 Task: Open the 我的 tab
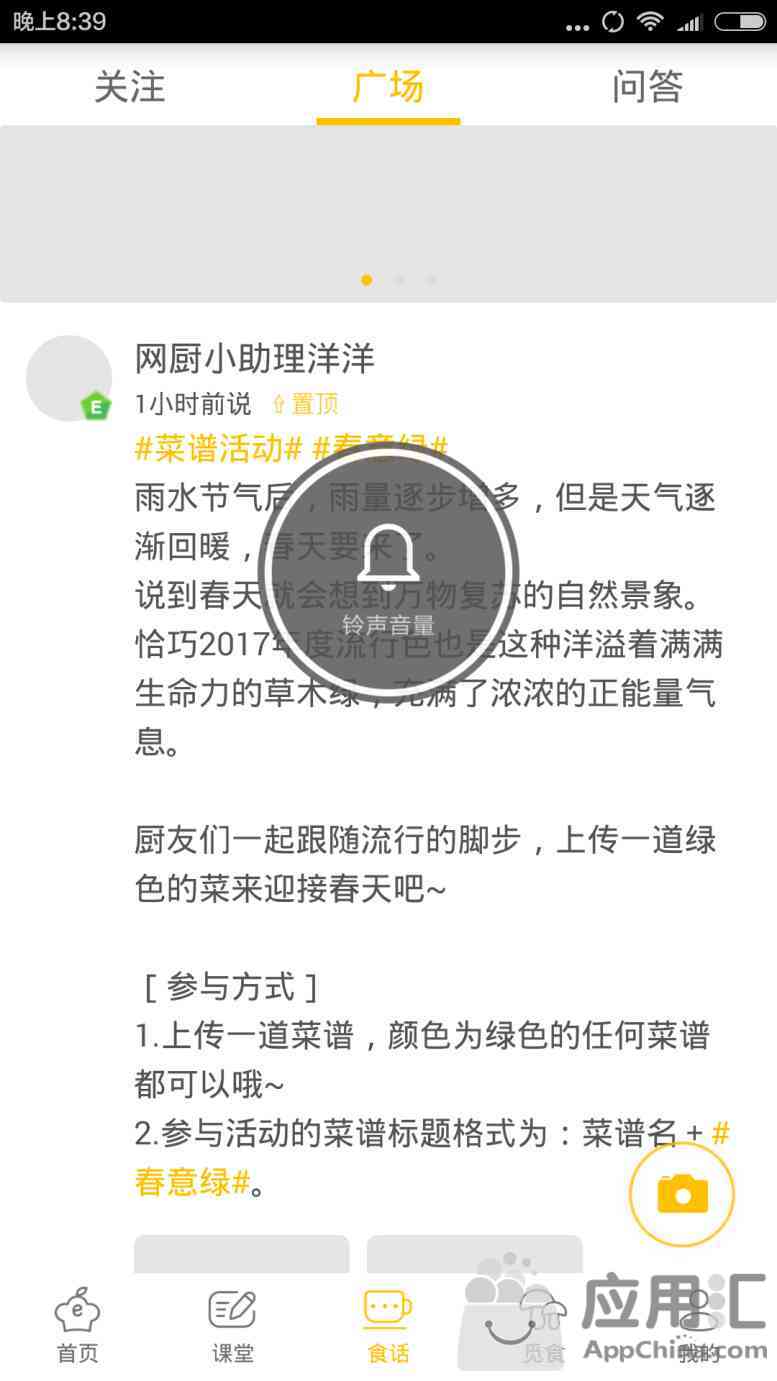point(698,1326)
